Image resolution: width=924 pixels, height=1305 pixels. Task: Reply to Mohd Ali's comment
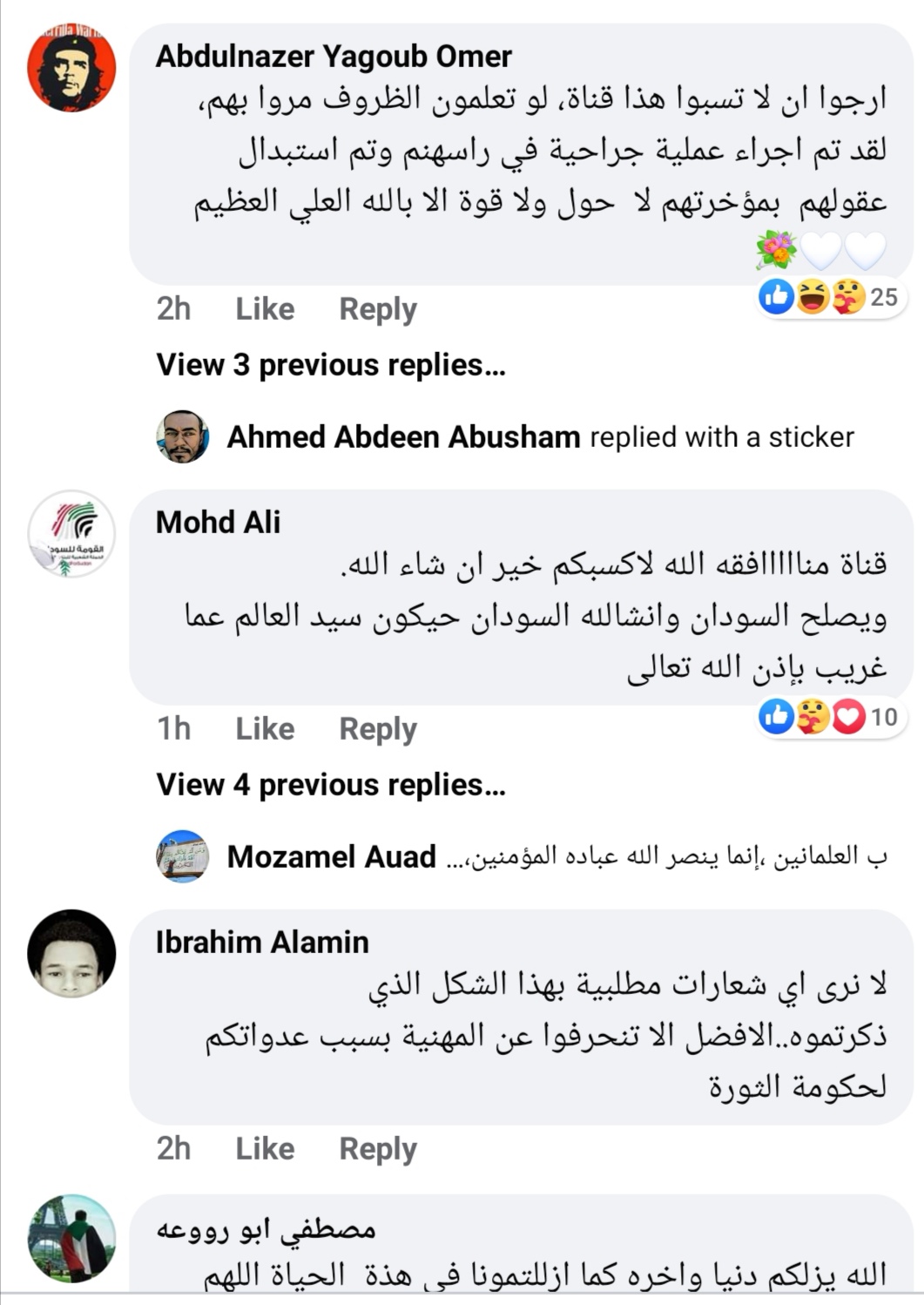click(377, 729)
